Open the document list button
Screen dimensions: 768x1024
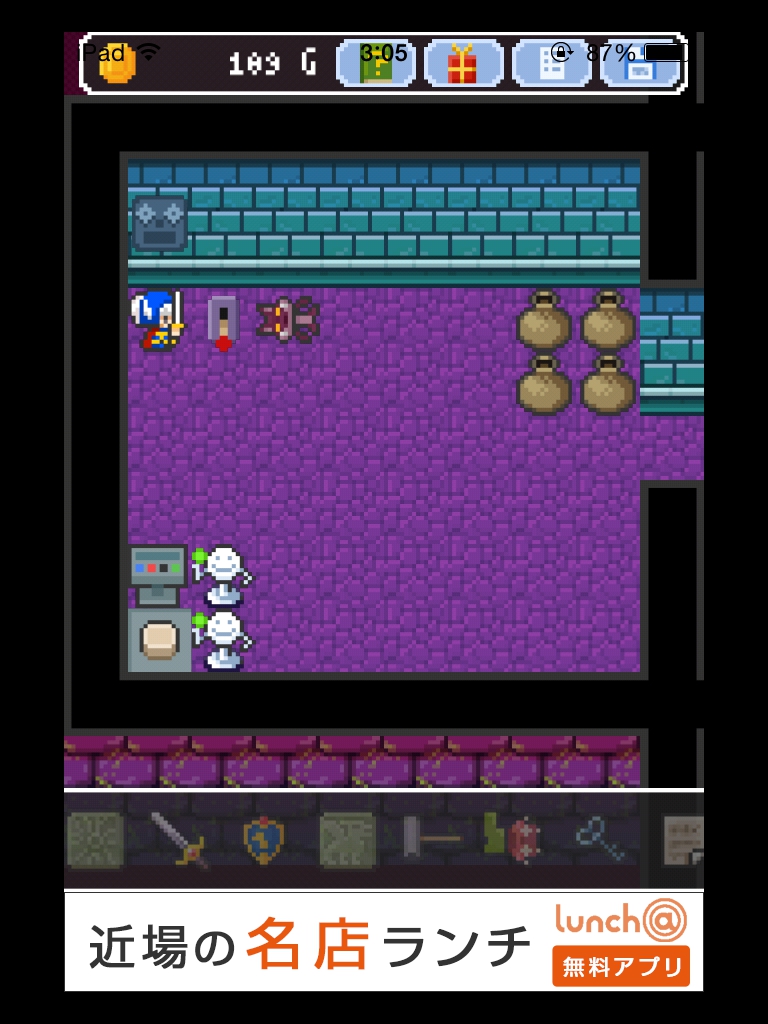pyautogui.click(x=551, y=65)
